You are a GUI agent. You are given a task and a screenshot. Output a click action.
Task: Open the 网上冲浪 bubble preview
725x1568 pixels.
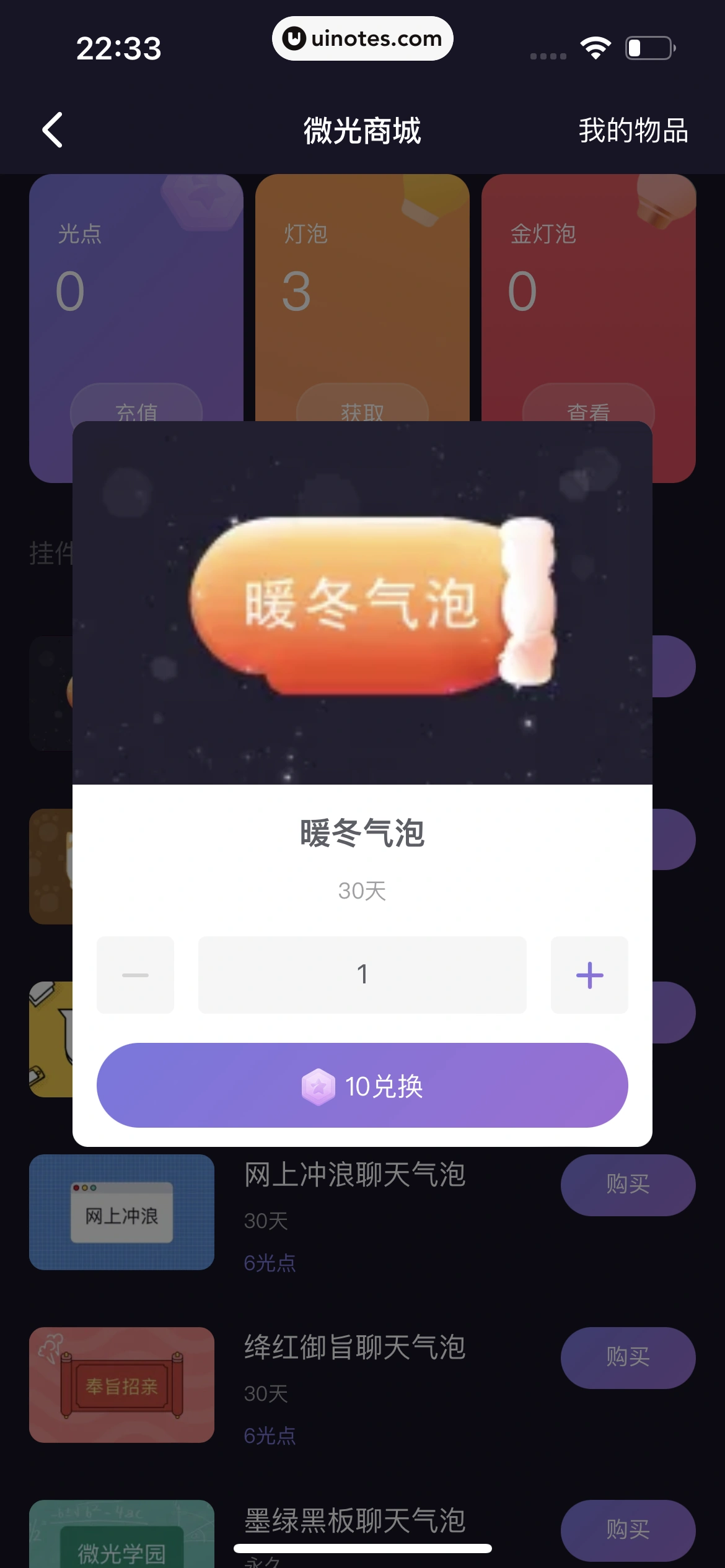tap(121, 1212)
